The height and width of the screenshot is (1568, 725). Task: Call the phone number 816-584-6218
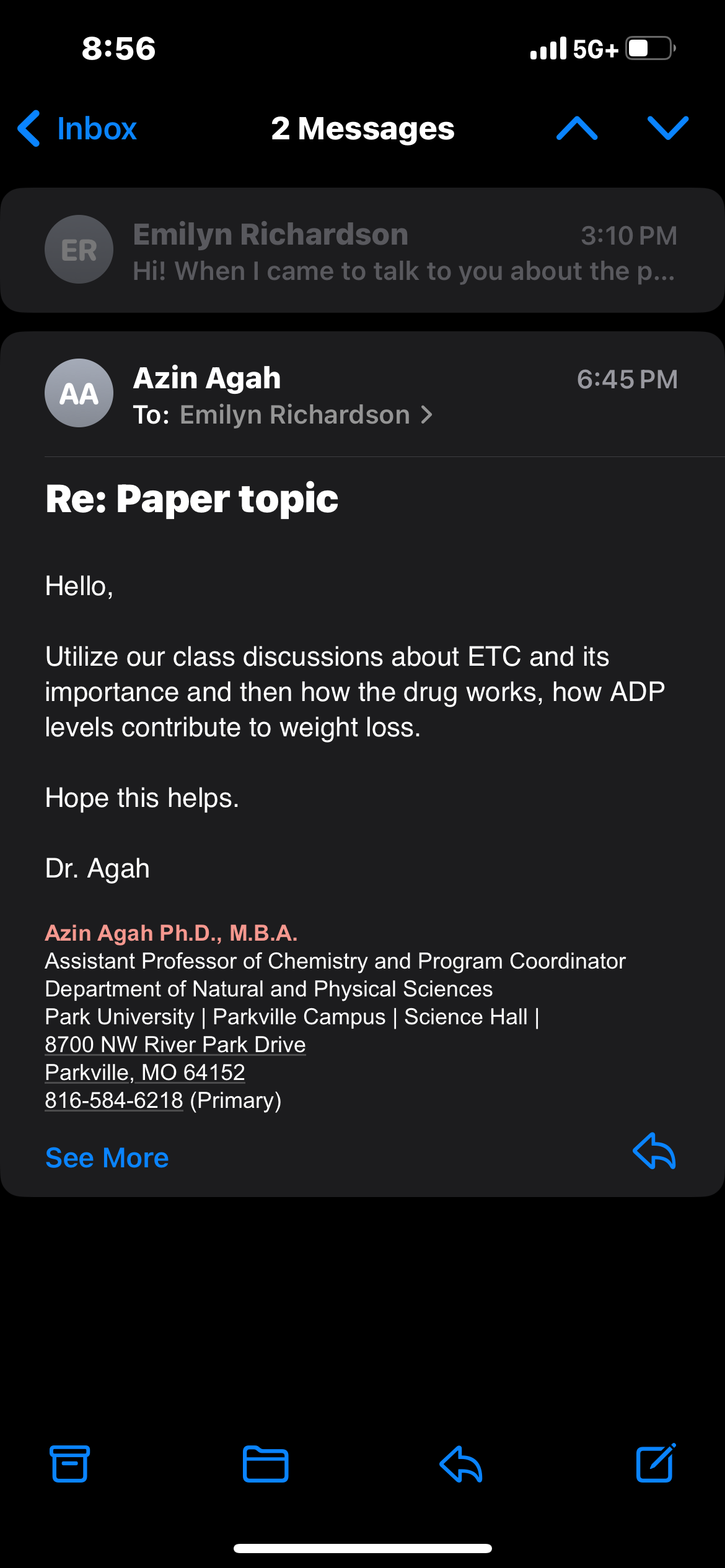pyautogui.click(x=114, y=1100)
